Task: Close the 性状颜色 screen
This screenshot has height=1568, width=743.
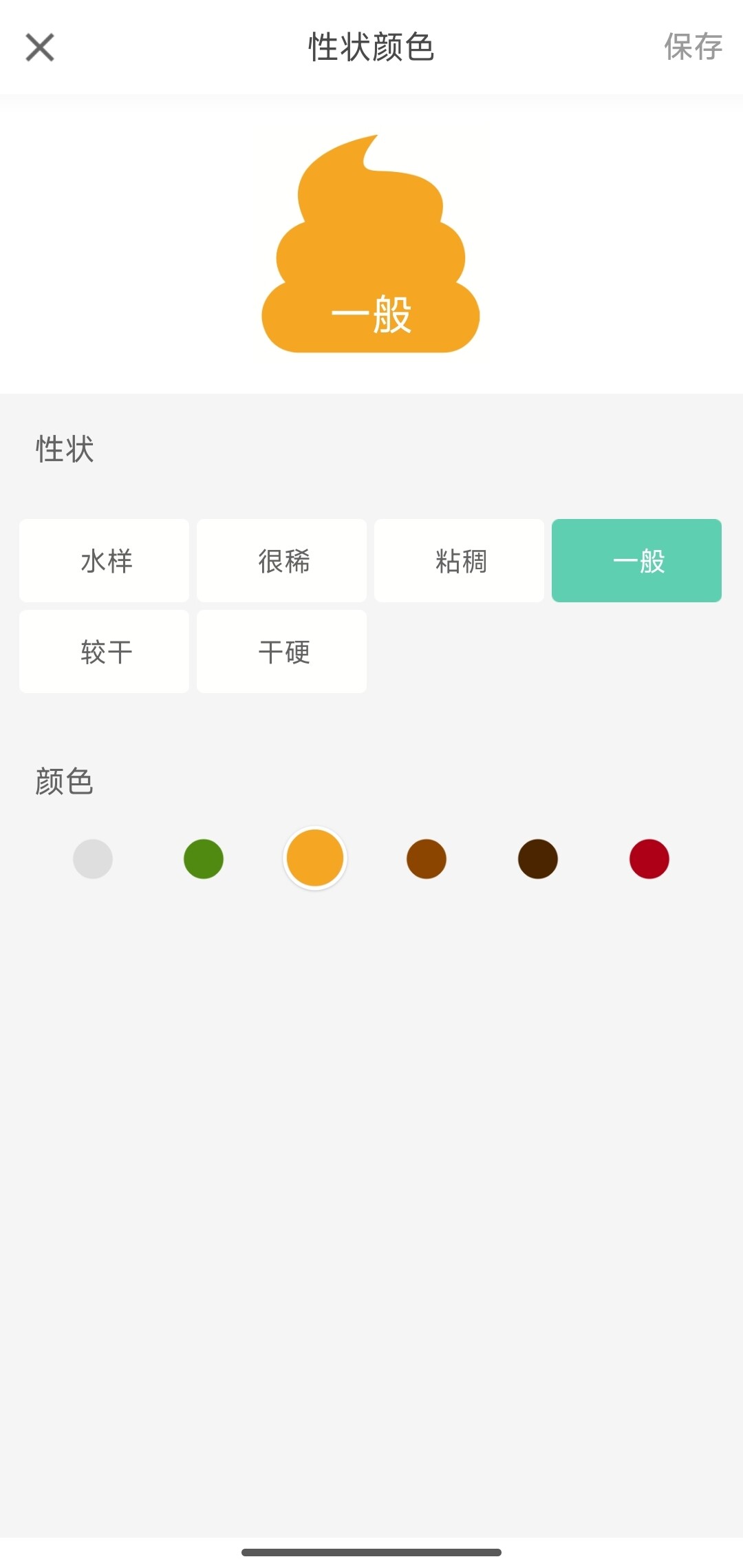Action: click(40, 47)
